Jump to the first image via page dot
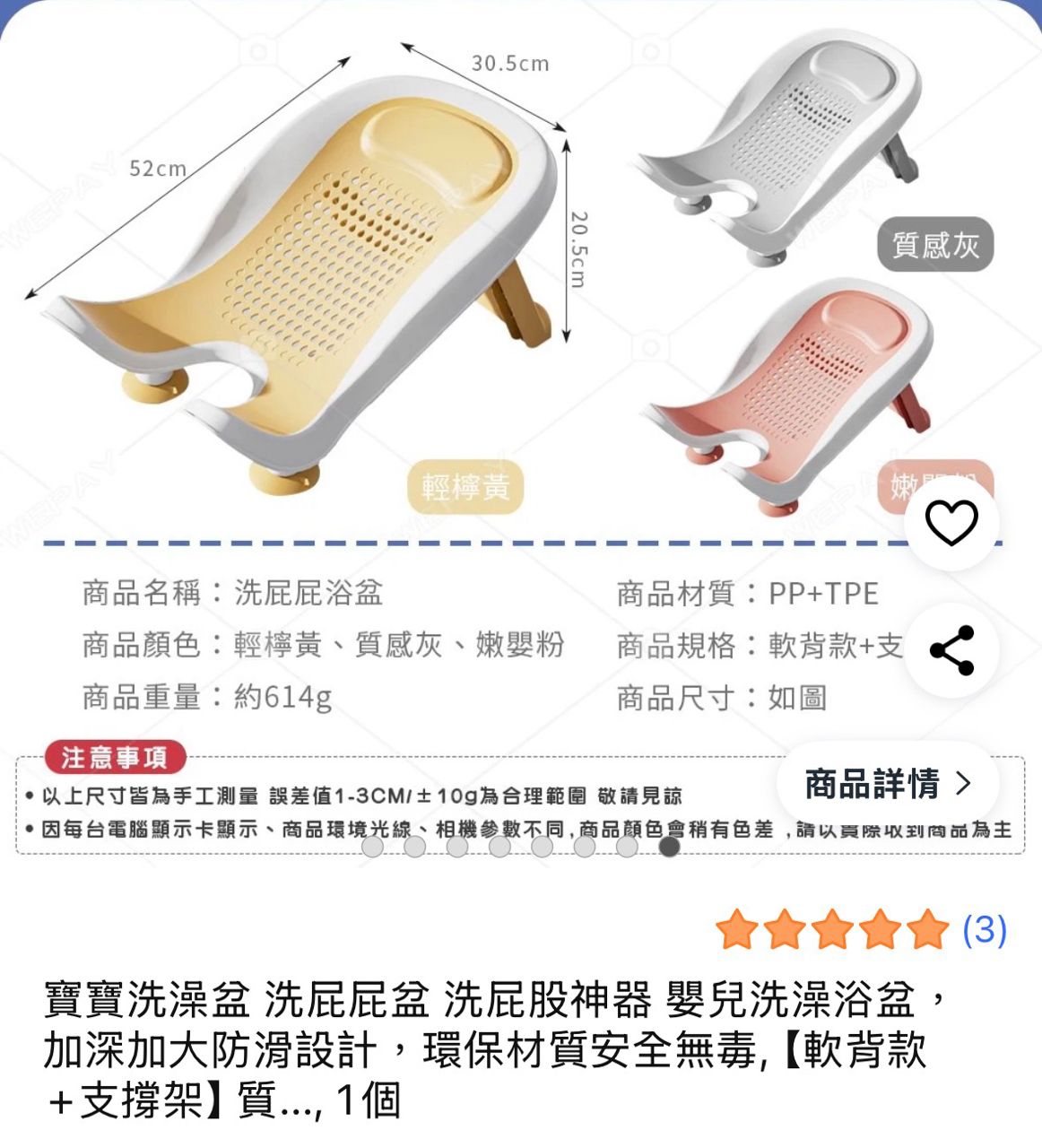1042x1148 pixels. pyautogui.click(x=372, y=846)
